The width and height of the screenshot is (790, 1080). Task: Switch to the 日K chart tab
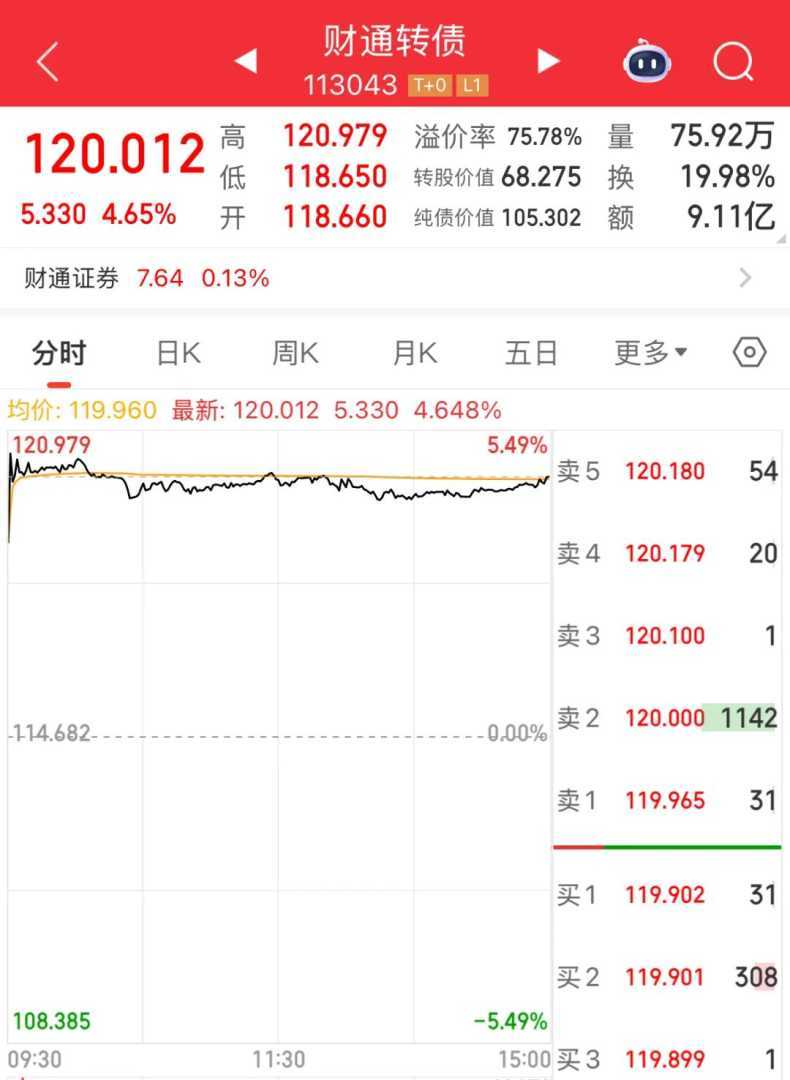coord(178,353)
